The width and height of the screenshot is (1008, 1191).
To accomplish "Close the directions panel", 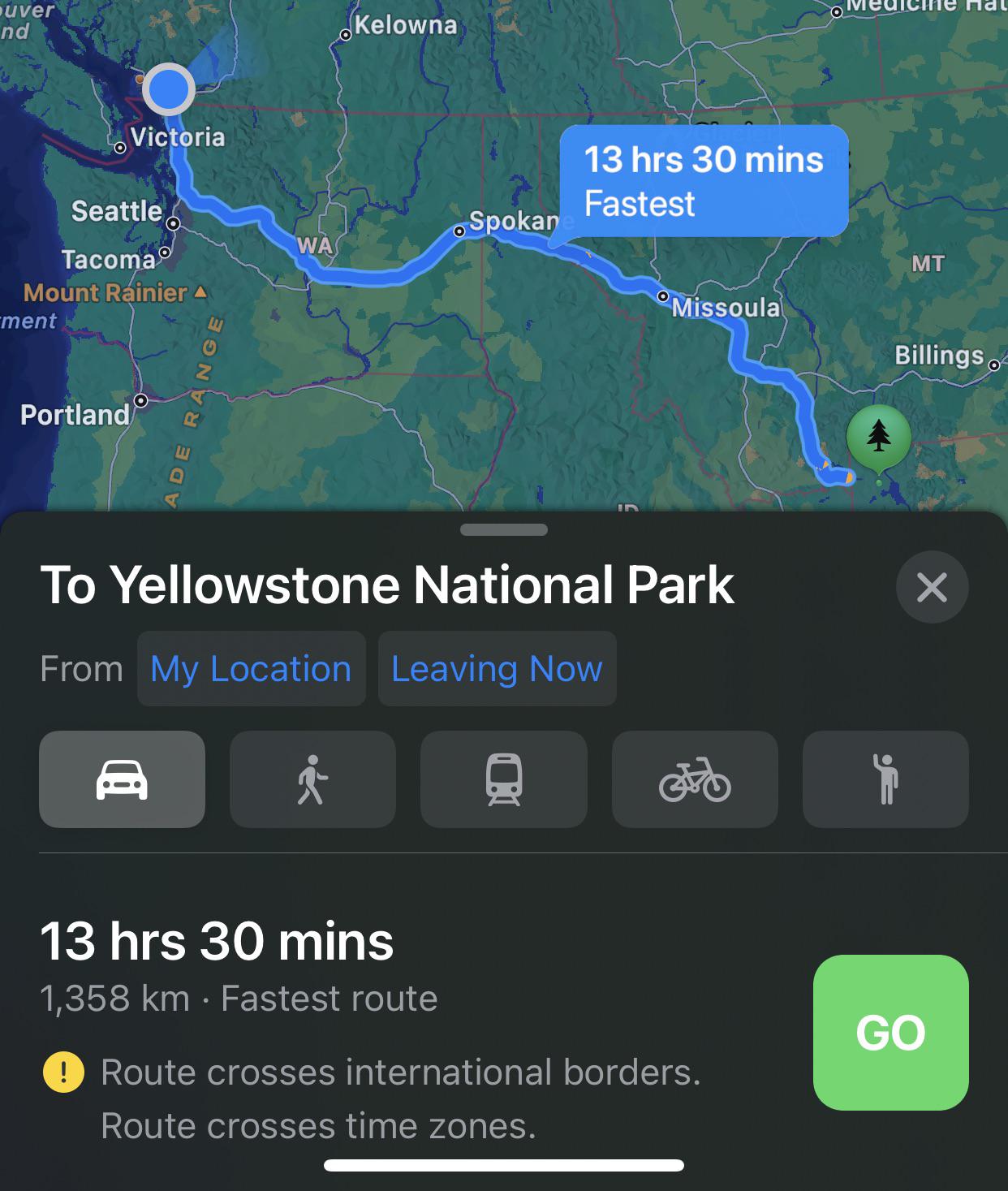I will tap(932, 587).
